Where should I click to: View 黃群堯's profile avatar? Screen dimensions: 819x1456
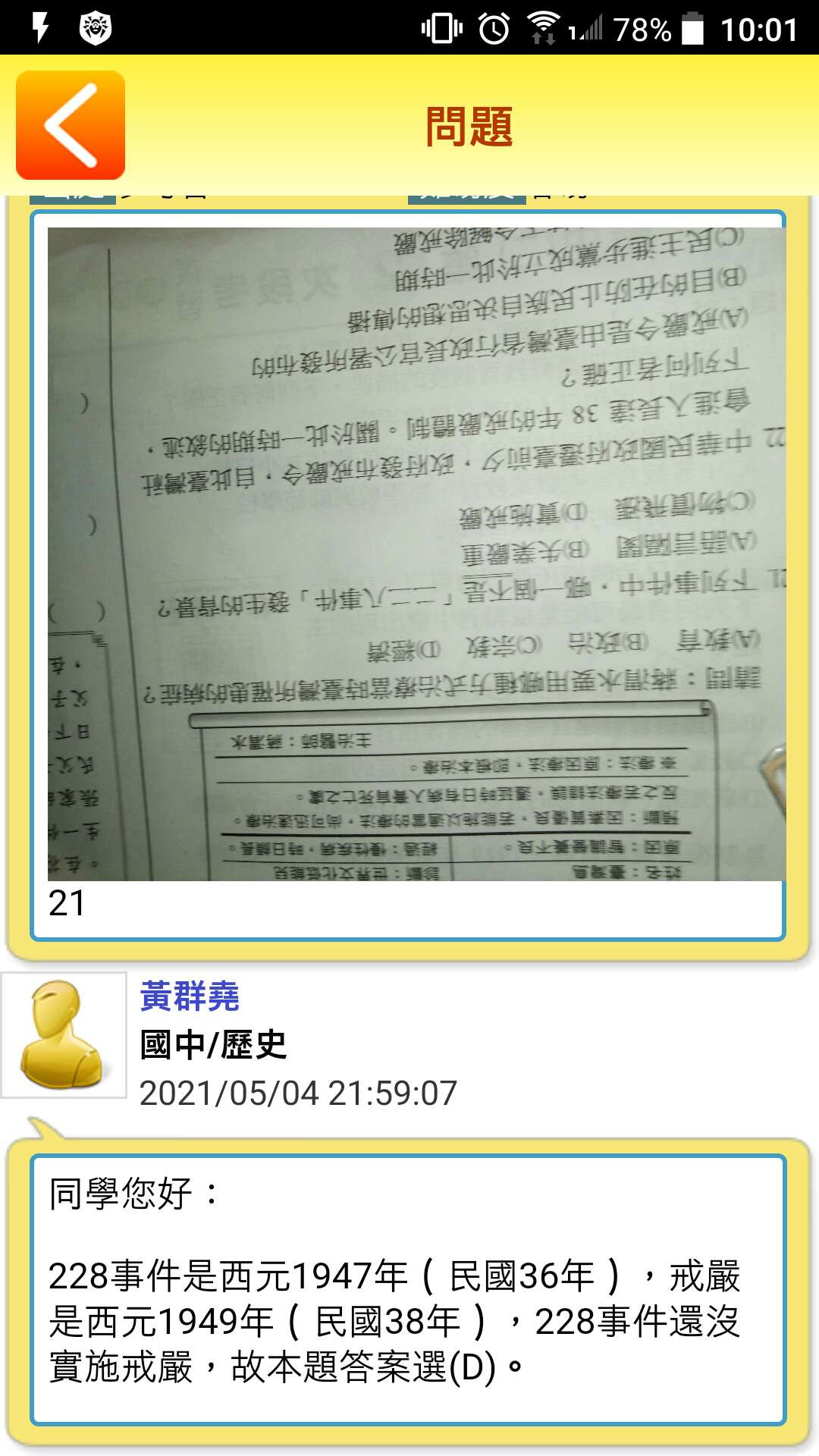click(64, 1035)
